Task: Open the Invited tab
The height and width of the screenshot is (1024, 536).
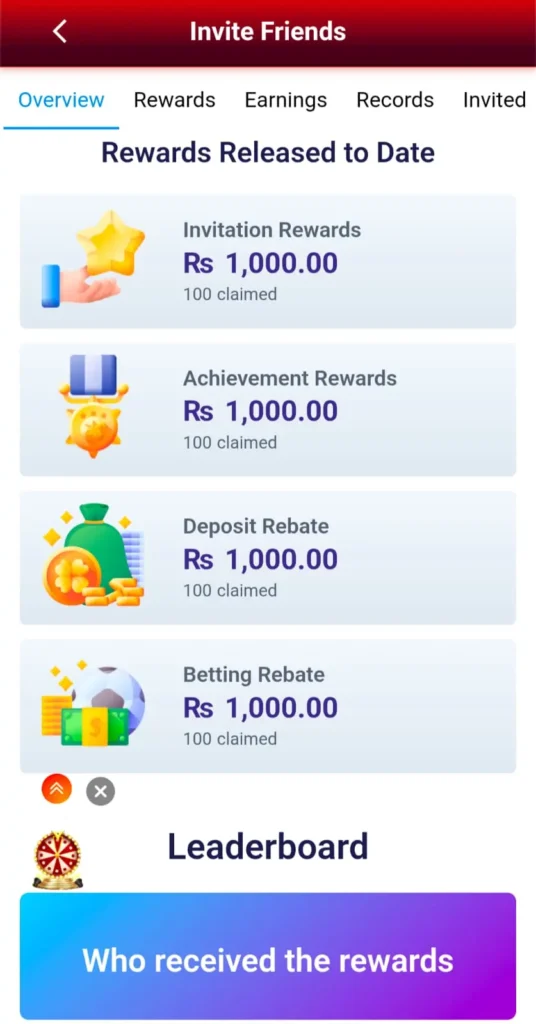Action: coord(494,100)
